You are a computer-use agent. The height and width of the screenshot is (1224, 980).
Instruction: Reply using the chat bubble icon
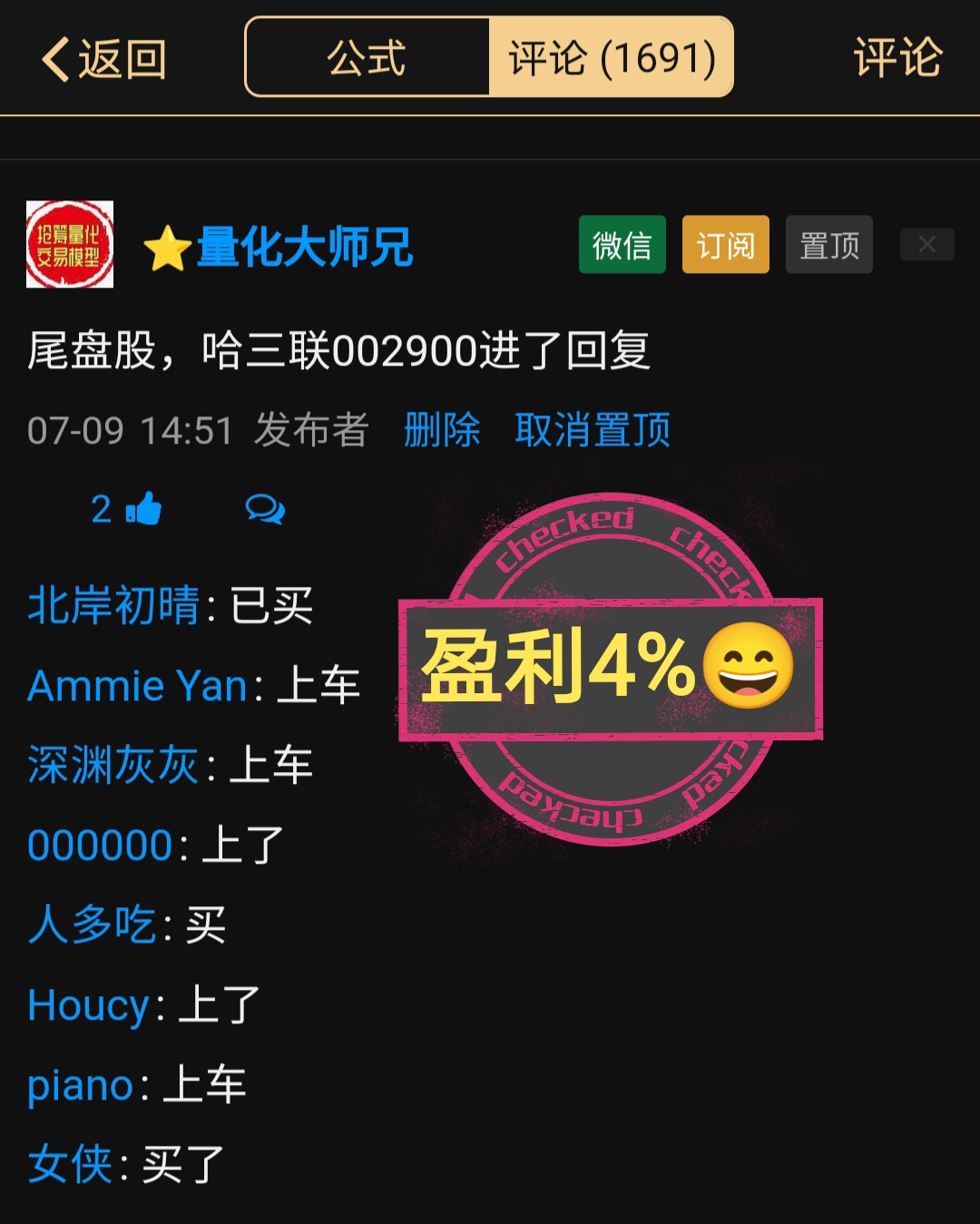[x=265, y=509]
